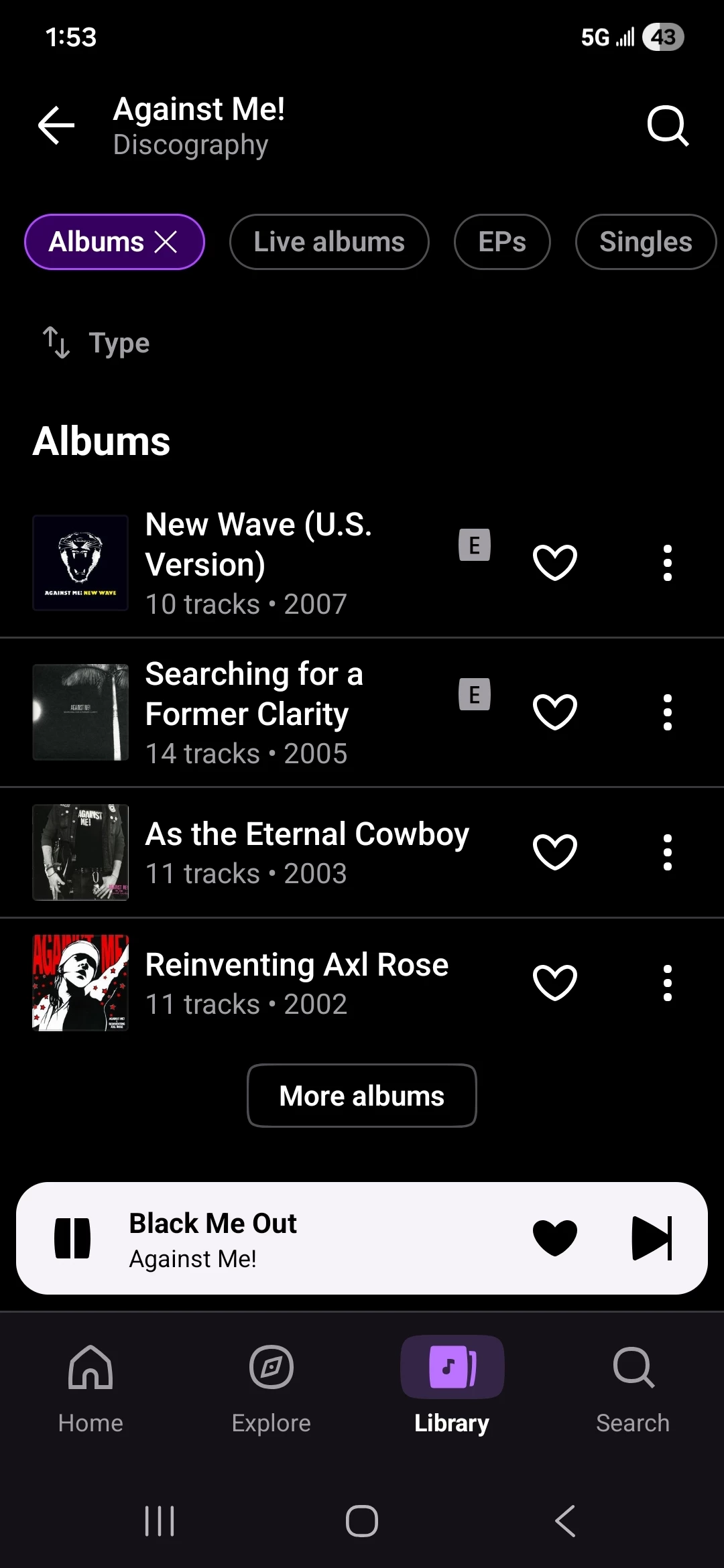Go back from the Against Me! discography
The width and height of the screenshot is (724, 1568).
(x=56, y=125)
